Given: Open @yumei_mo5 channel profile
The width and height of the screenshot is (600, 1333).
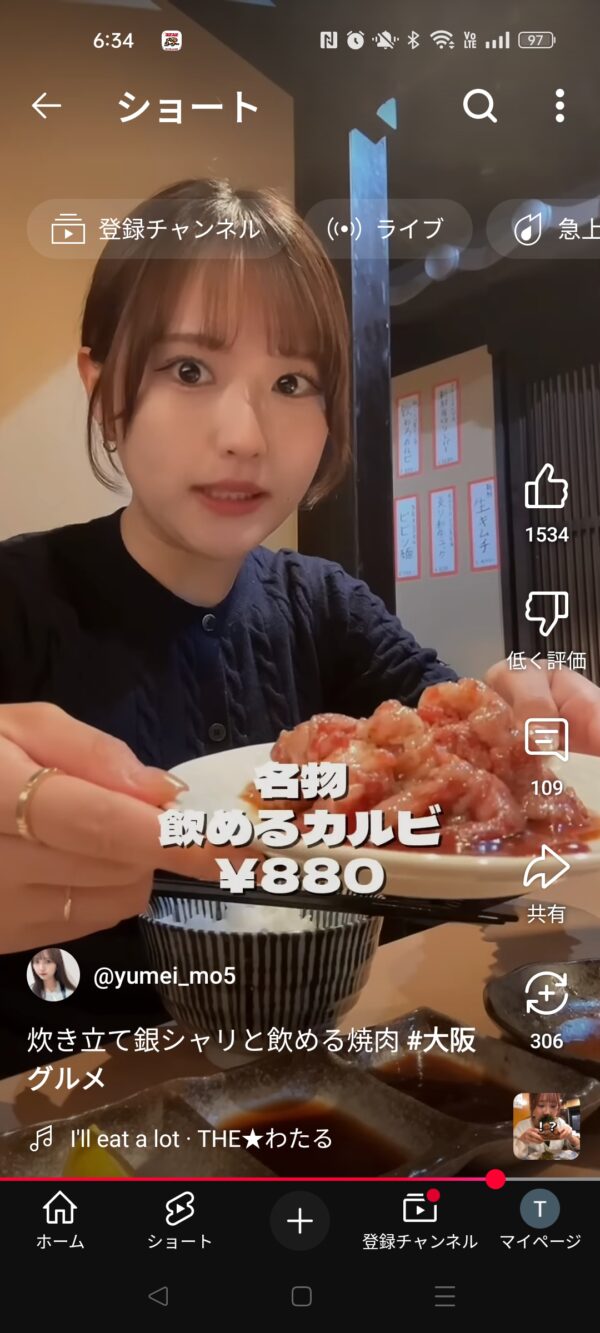Looking at the screenshot, I should (164, 976).
